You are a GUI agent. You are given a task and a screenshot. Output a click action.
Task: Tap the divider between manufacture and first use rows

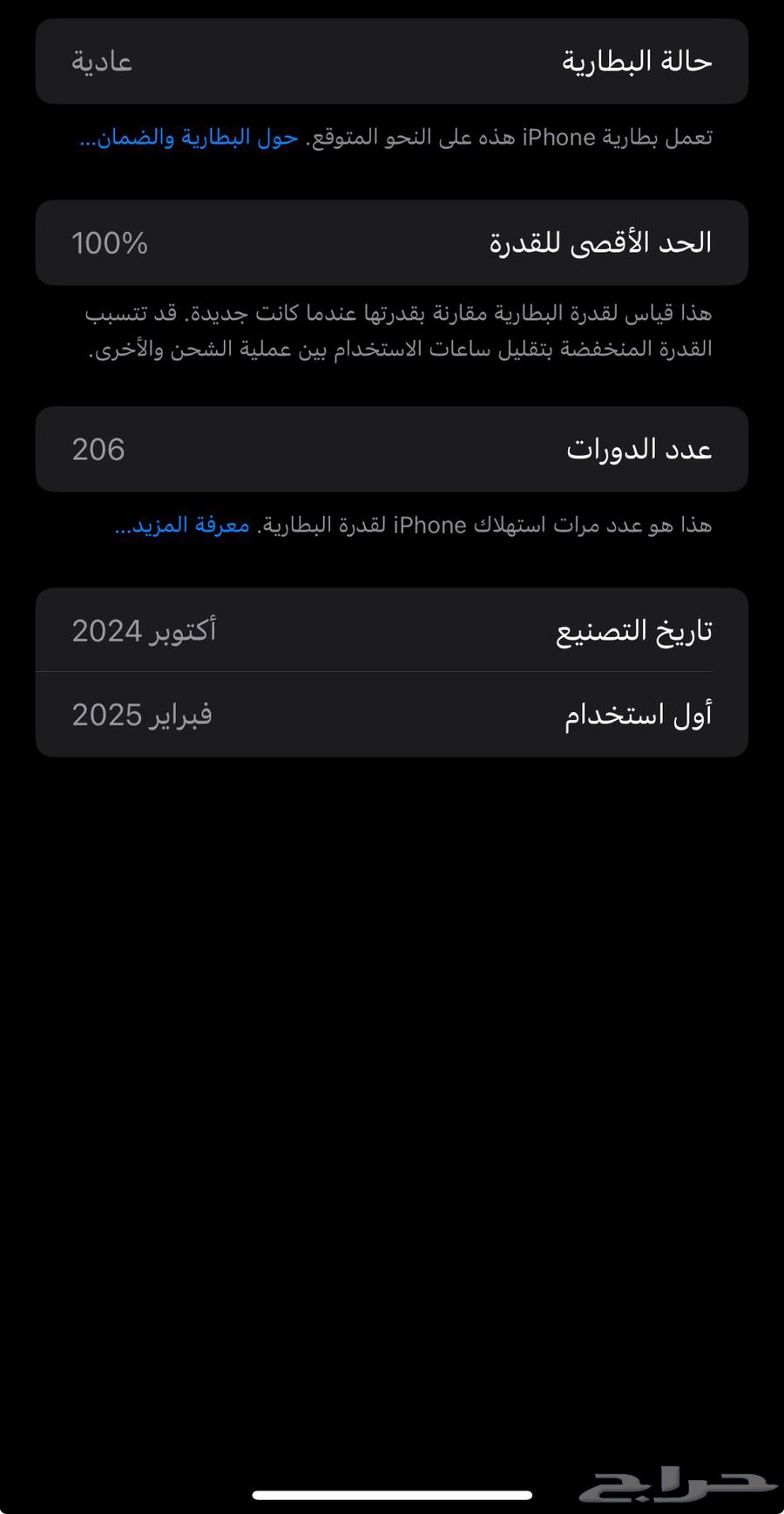click(x=392, y=671)
